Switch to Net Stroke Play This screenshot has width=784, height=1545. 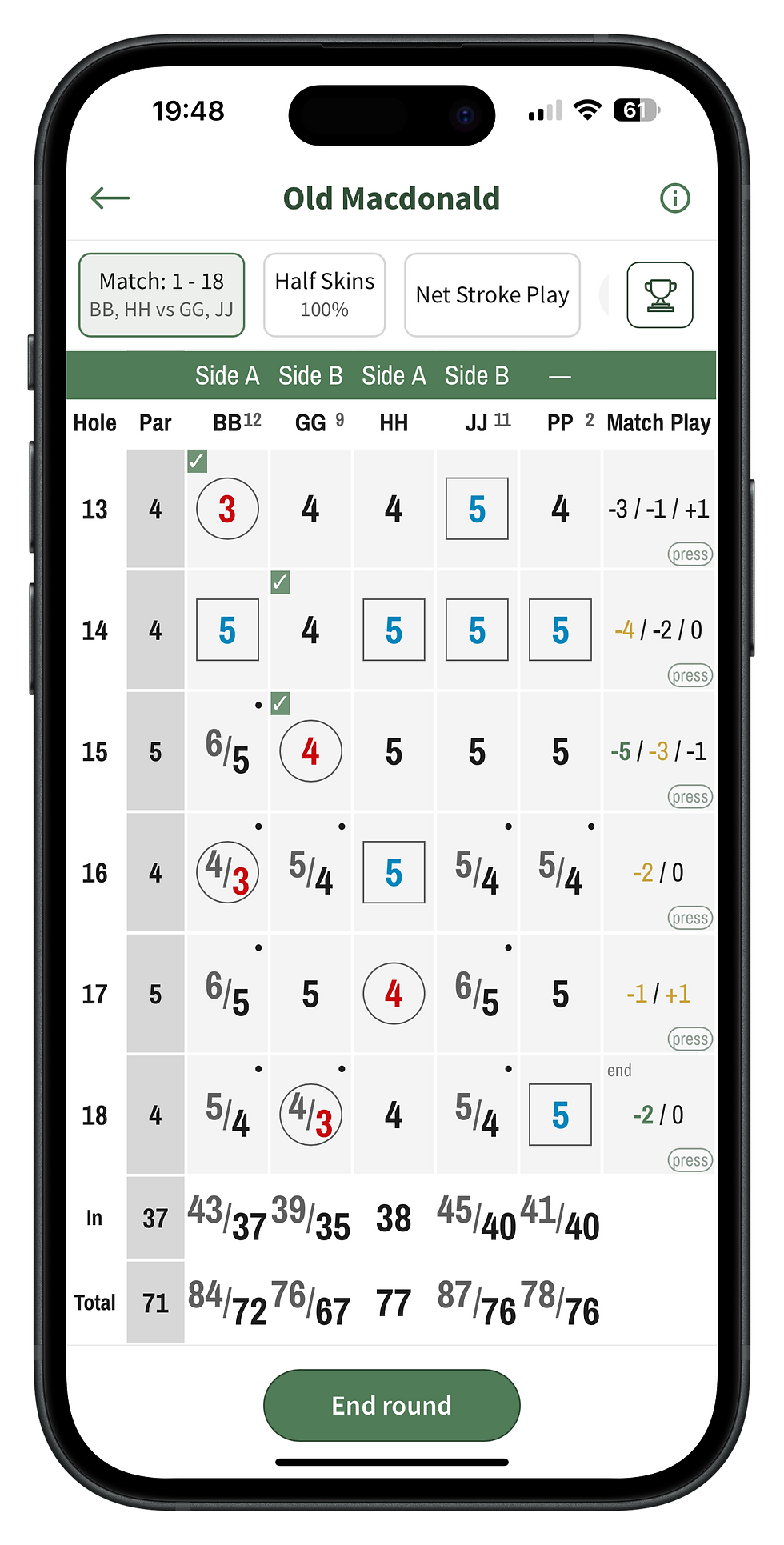click(x=492, y=294)
